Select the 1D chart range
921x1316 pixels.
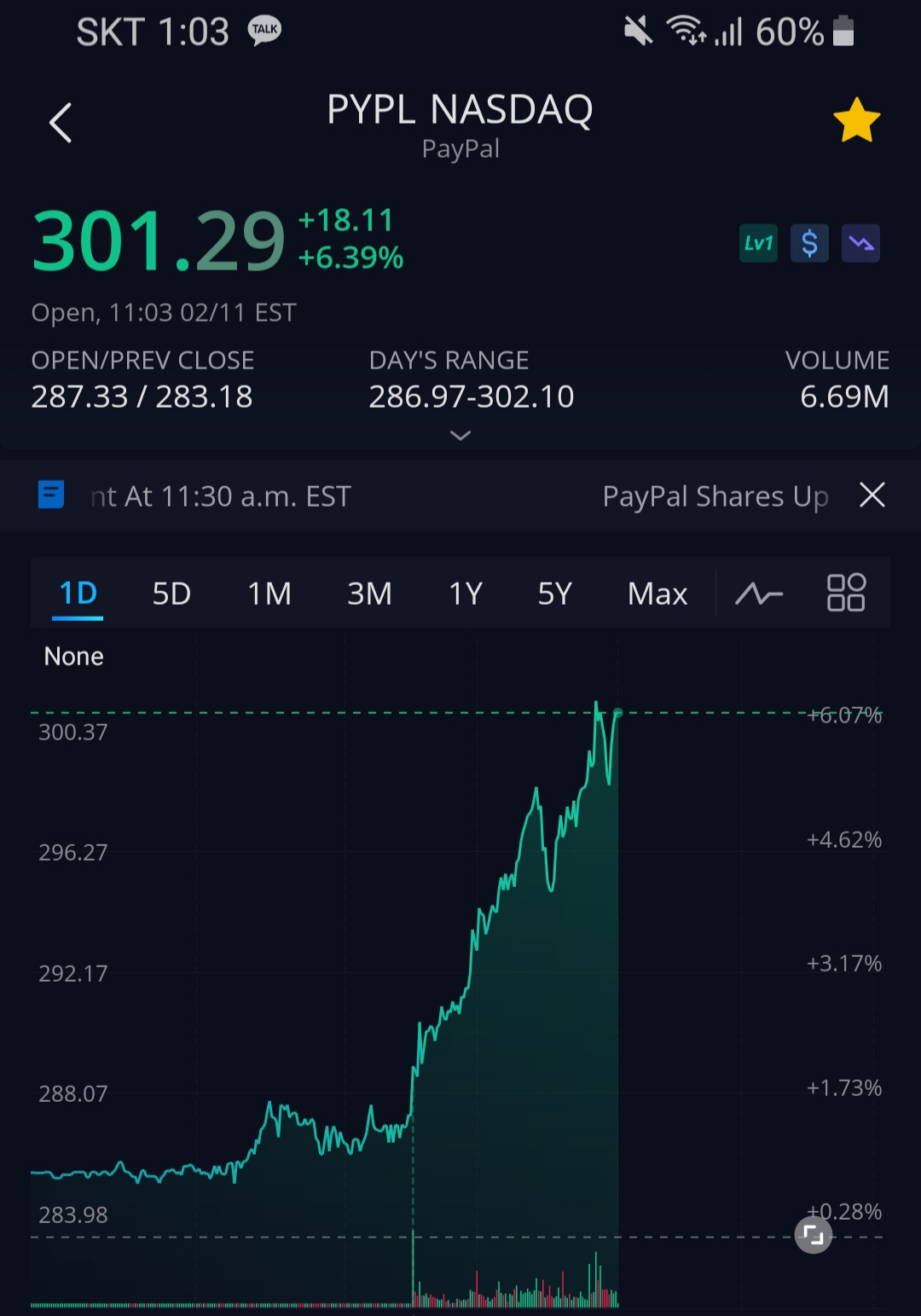tap(78, 594)
